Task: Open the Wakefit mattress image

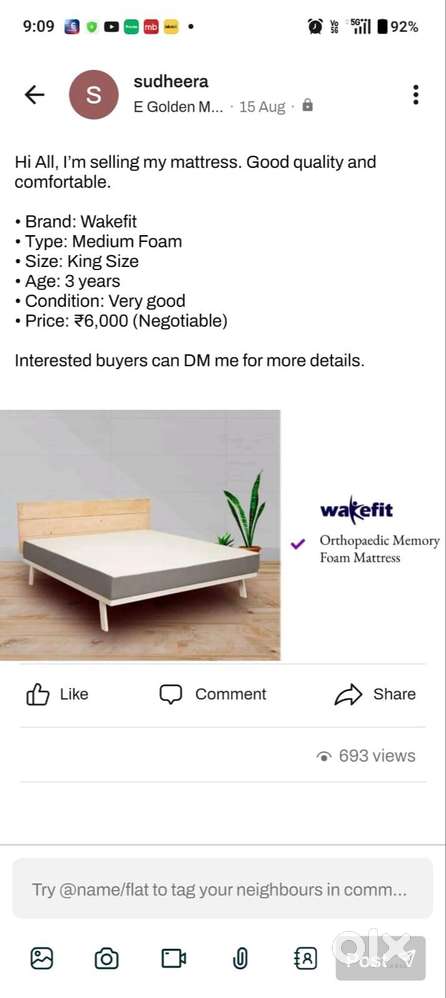Action: tap(223, 535)
